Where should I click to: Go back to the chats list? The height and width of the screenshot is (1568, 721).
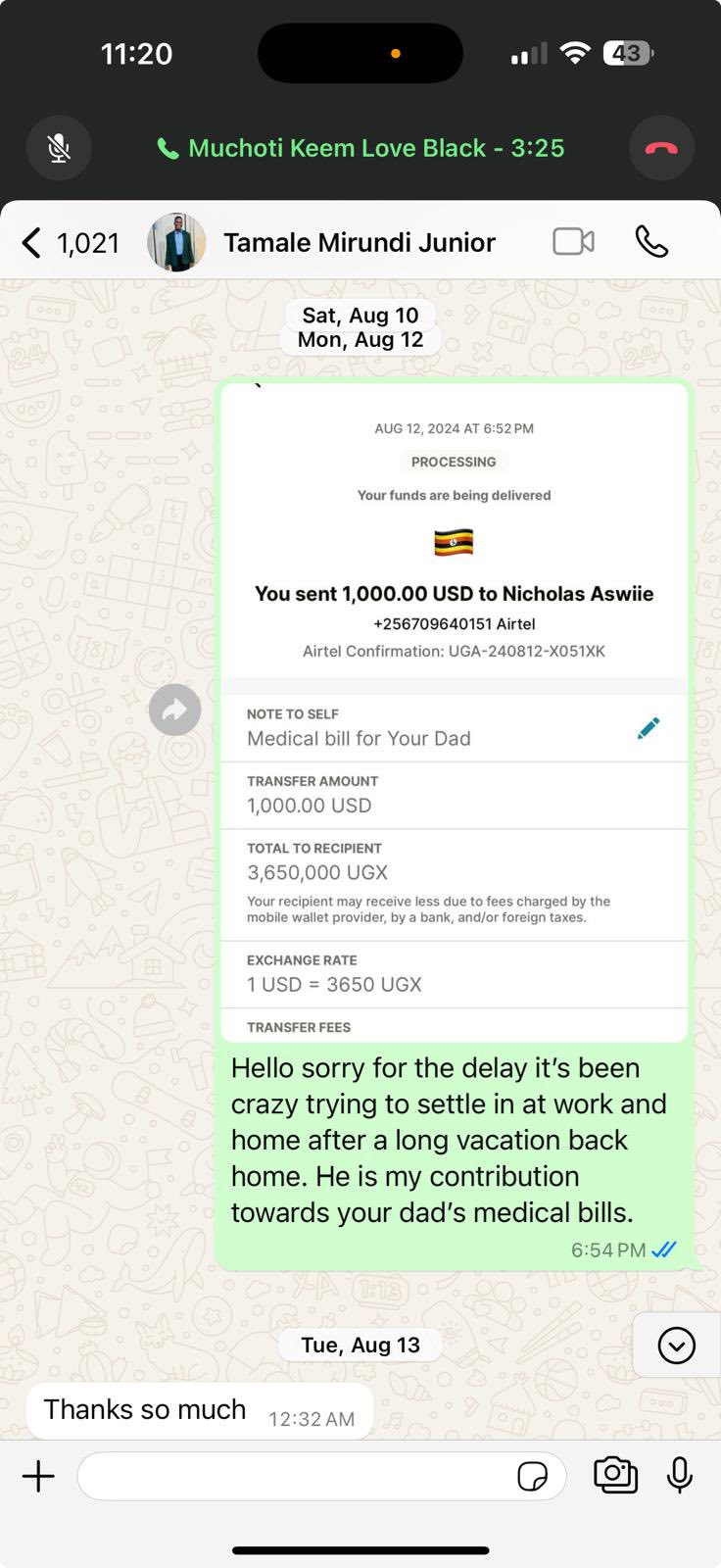[33, 242]
